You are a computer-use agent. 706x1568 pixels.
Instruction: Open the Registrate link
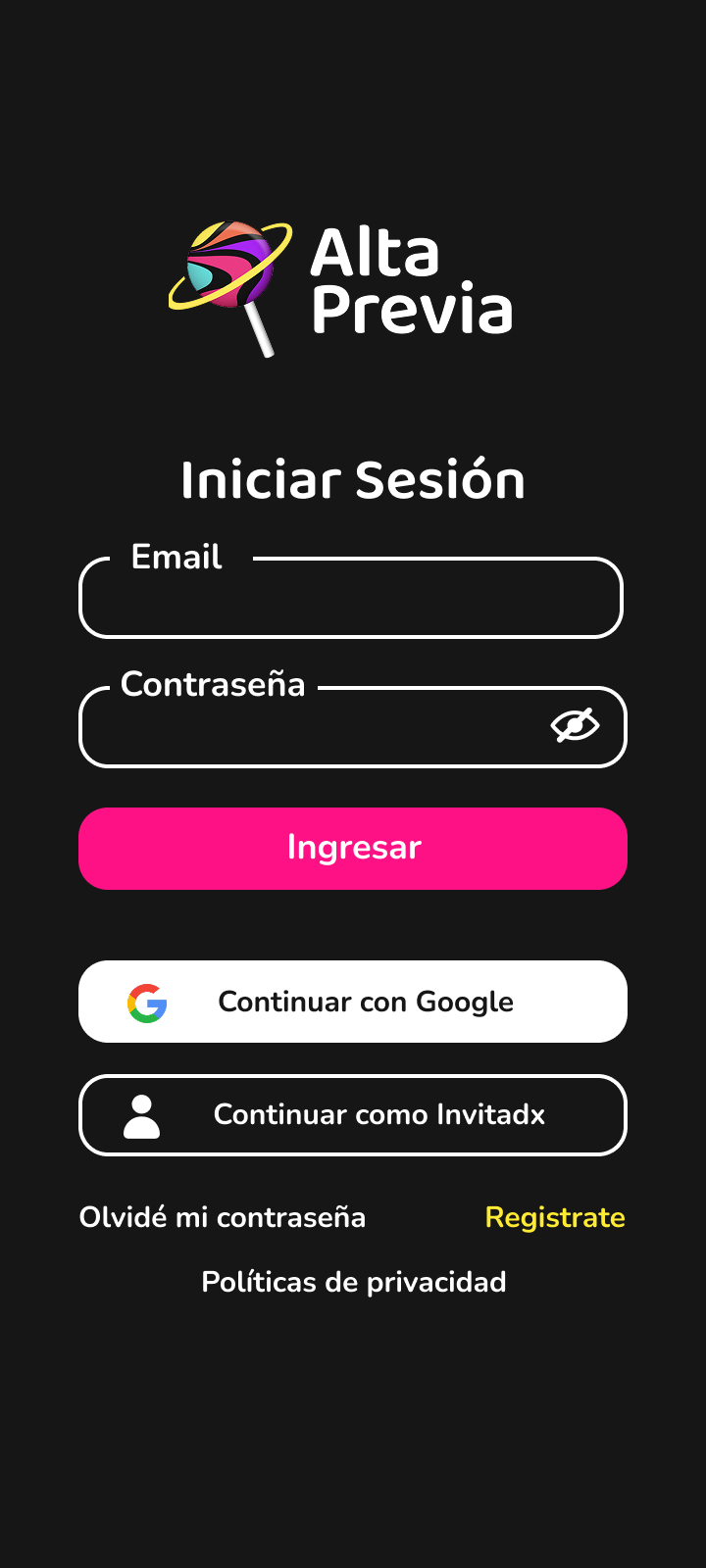[555, 1217]
